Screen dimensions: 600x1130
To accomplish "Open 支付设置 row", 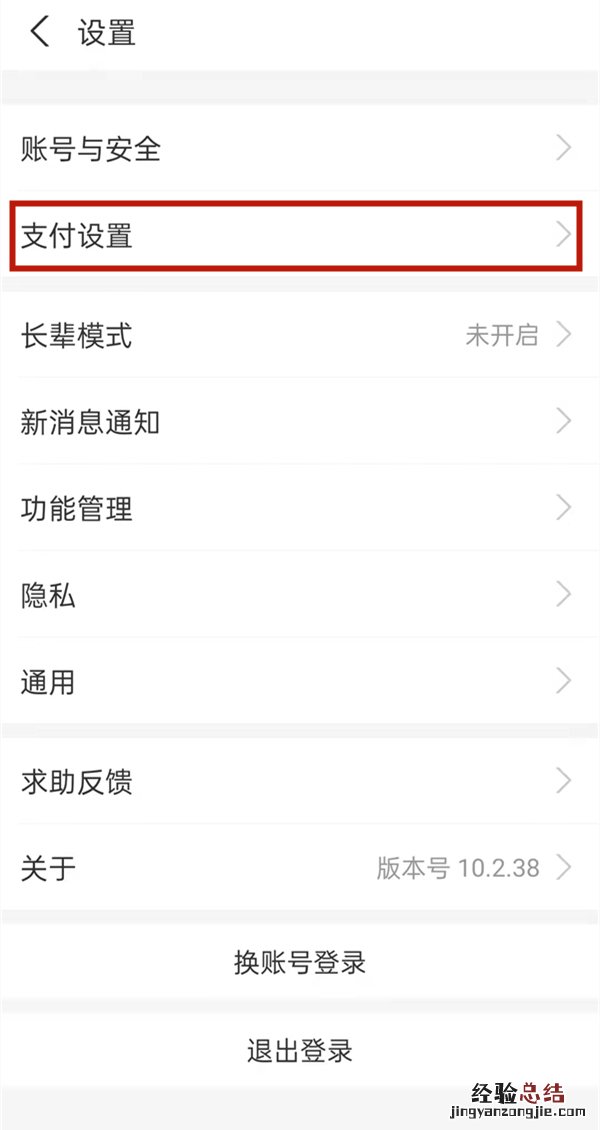I will pyautogui.click(x=300, y=236).
